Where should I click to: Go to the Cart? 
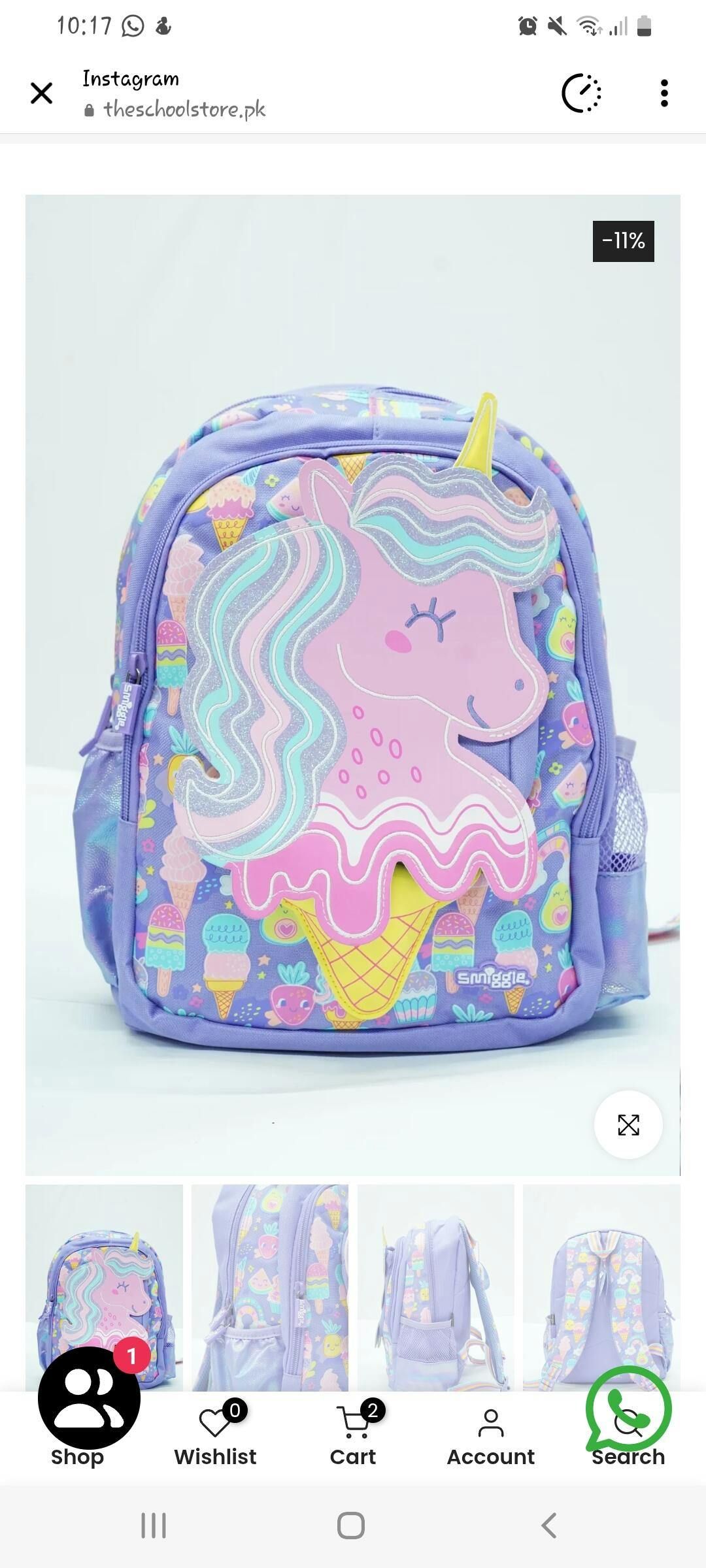353,1437
